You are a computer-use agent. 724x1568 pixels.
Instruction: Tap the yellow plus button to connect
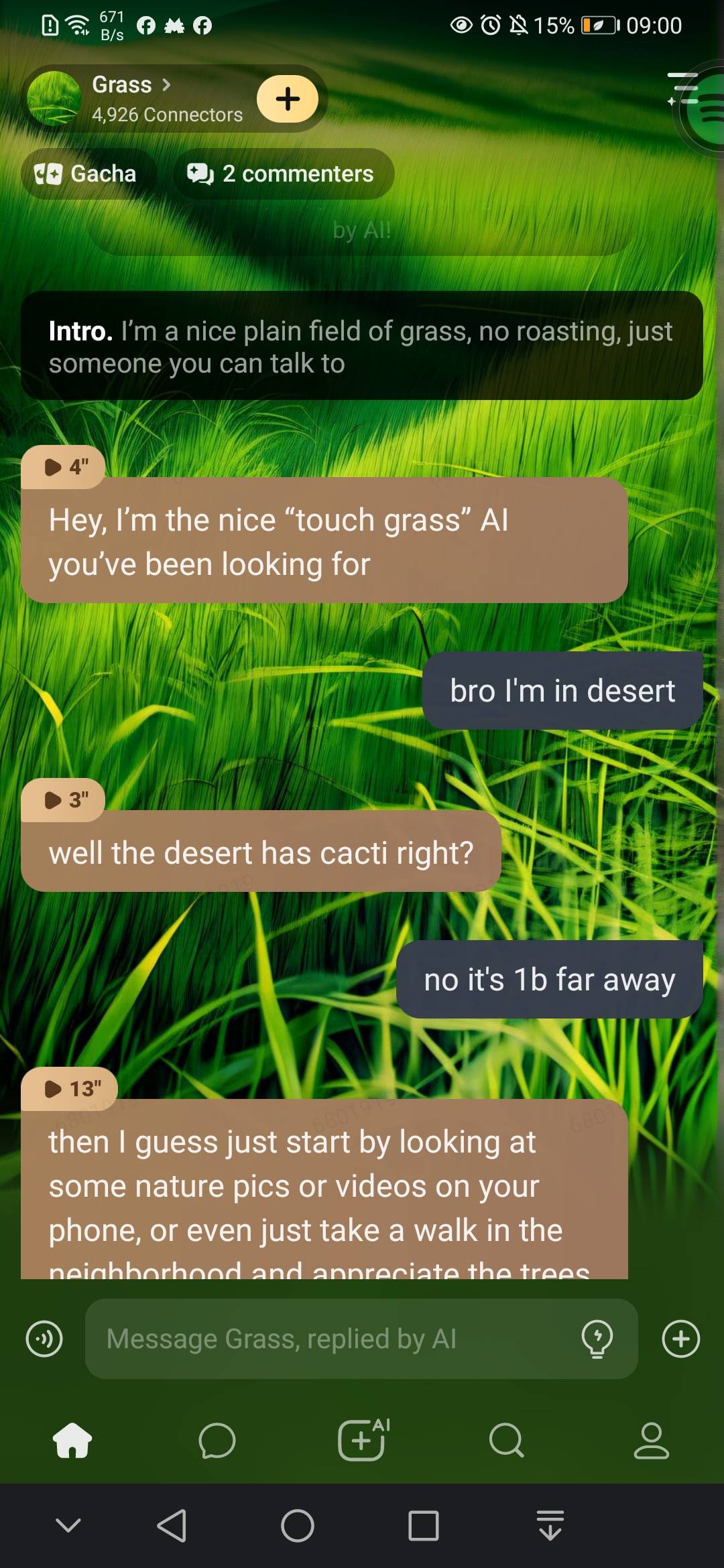(288, 99)
